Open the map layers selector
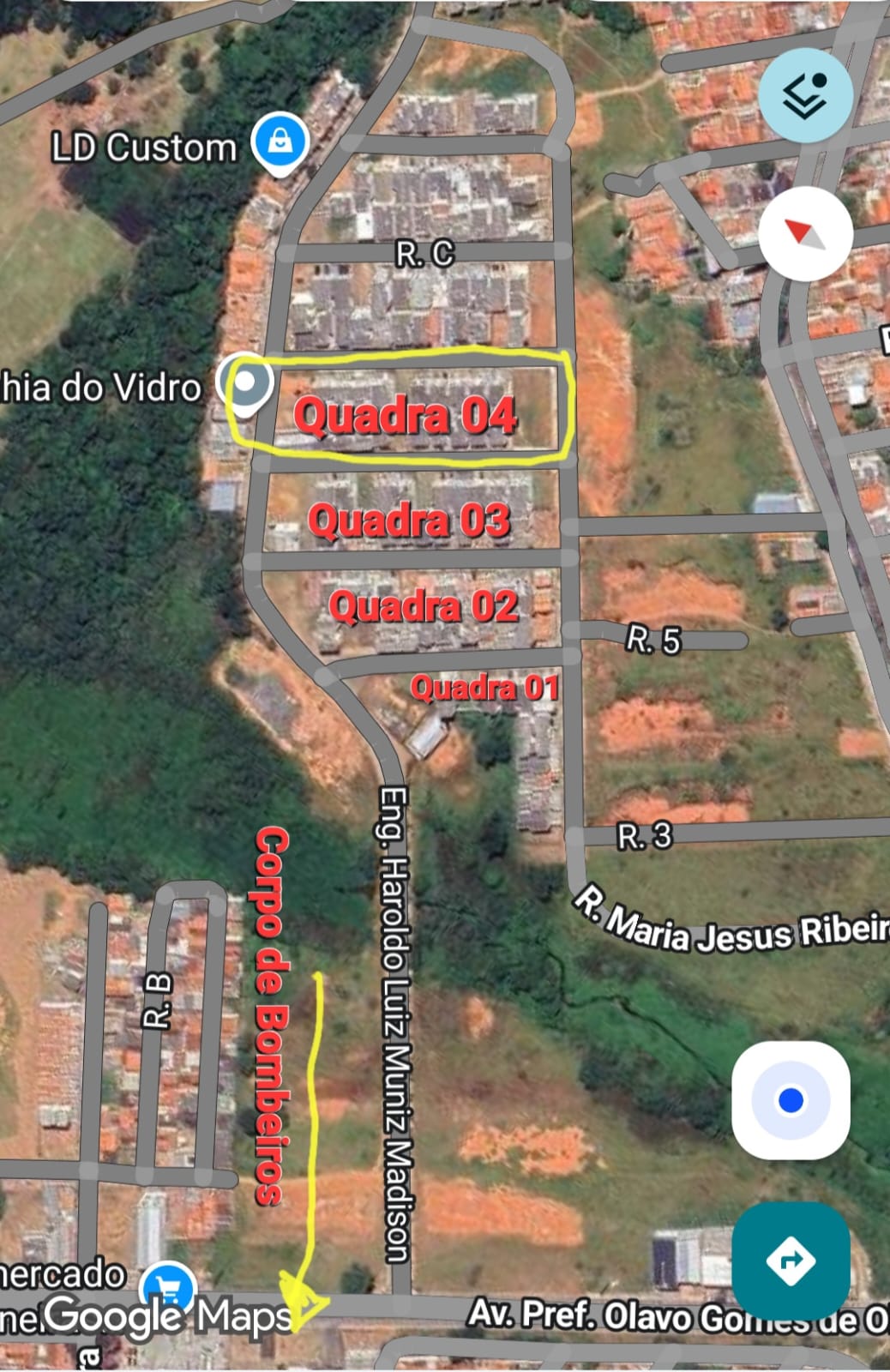Image resolution: width=890 pixels, height=1372 pixels. click(805, 95)
